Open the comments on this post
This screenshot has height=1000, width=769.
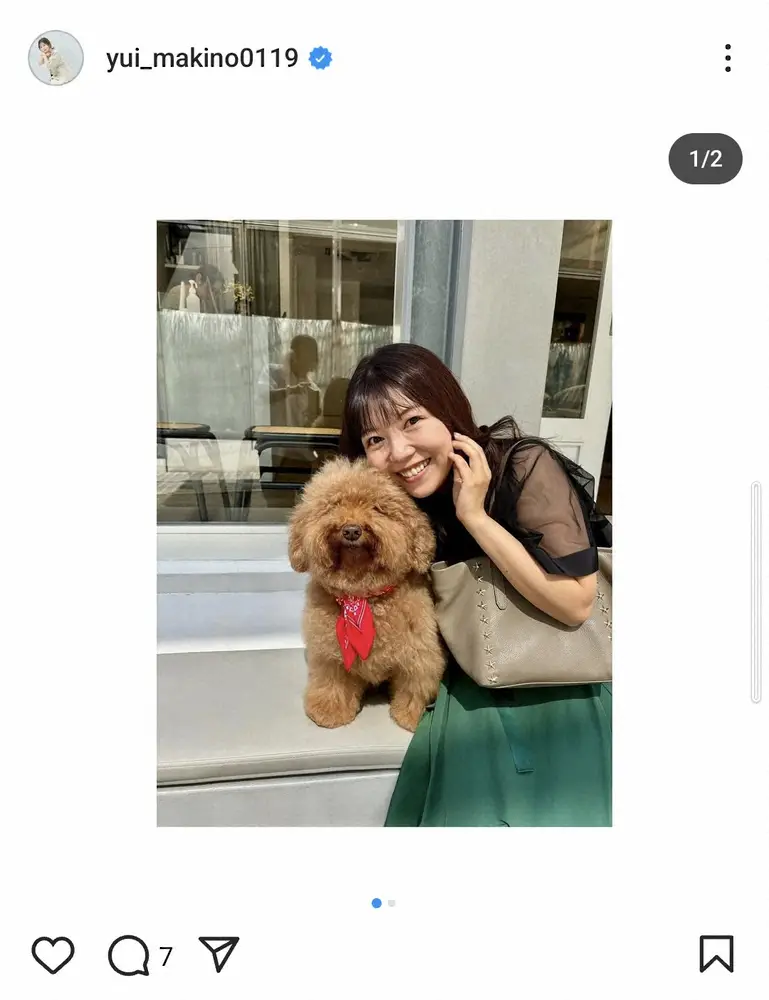(129, 956)
